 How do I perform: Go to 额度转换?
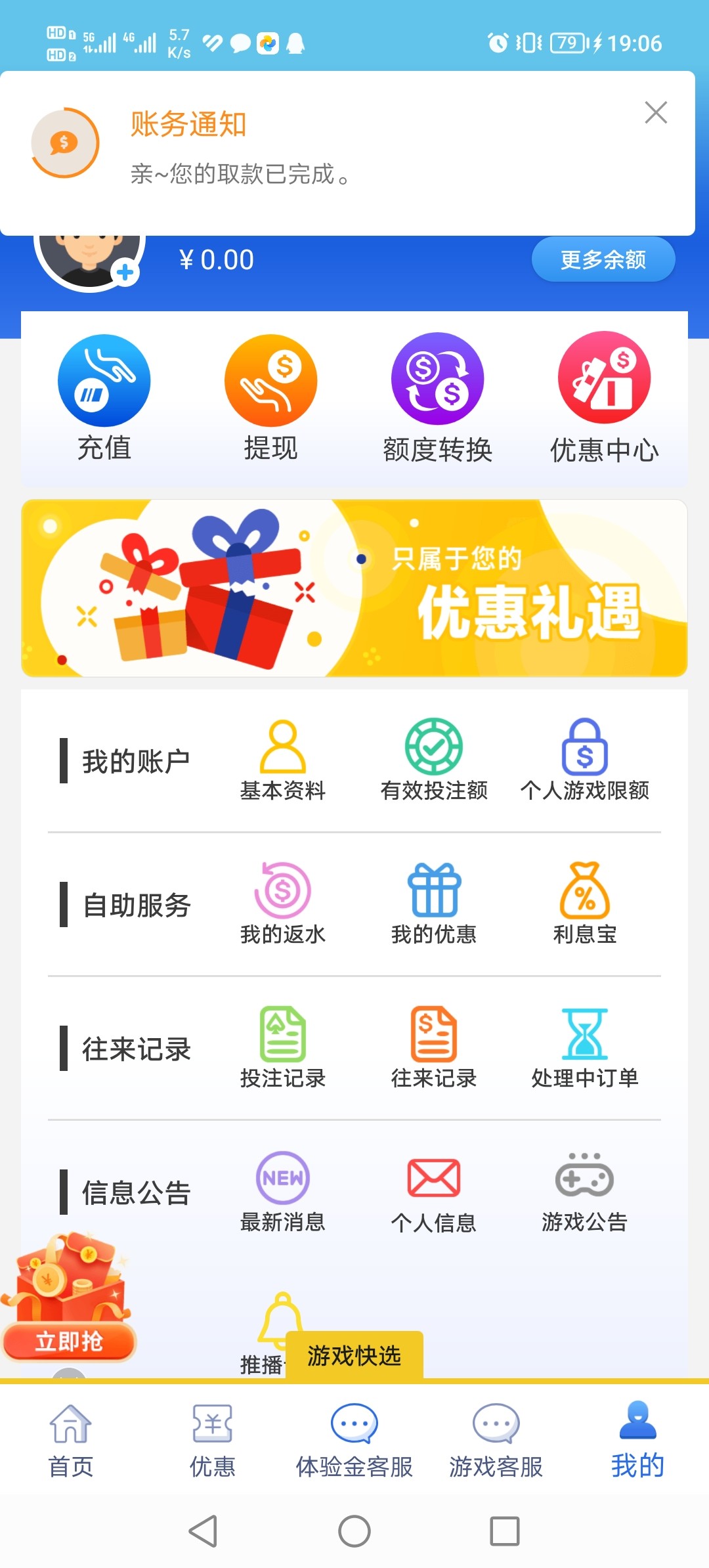pos(437,397)
